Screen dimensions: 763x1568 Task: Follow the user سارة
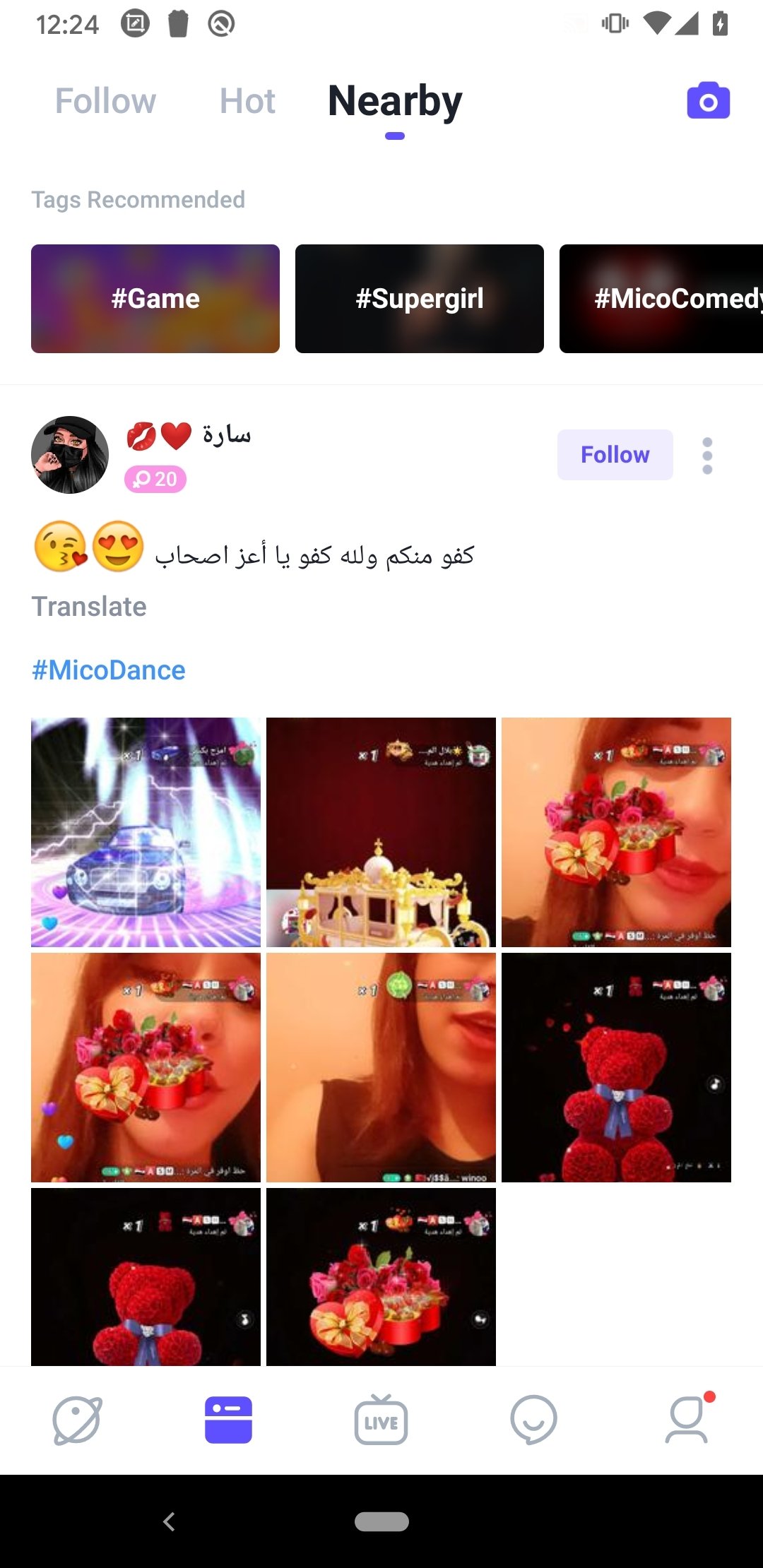[615, 455]
